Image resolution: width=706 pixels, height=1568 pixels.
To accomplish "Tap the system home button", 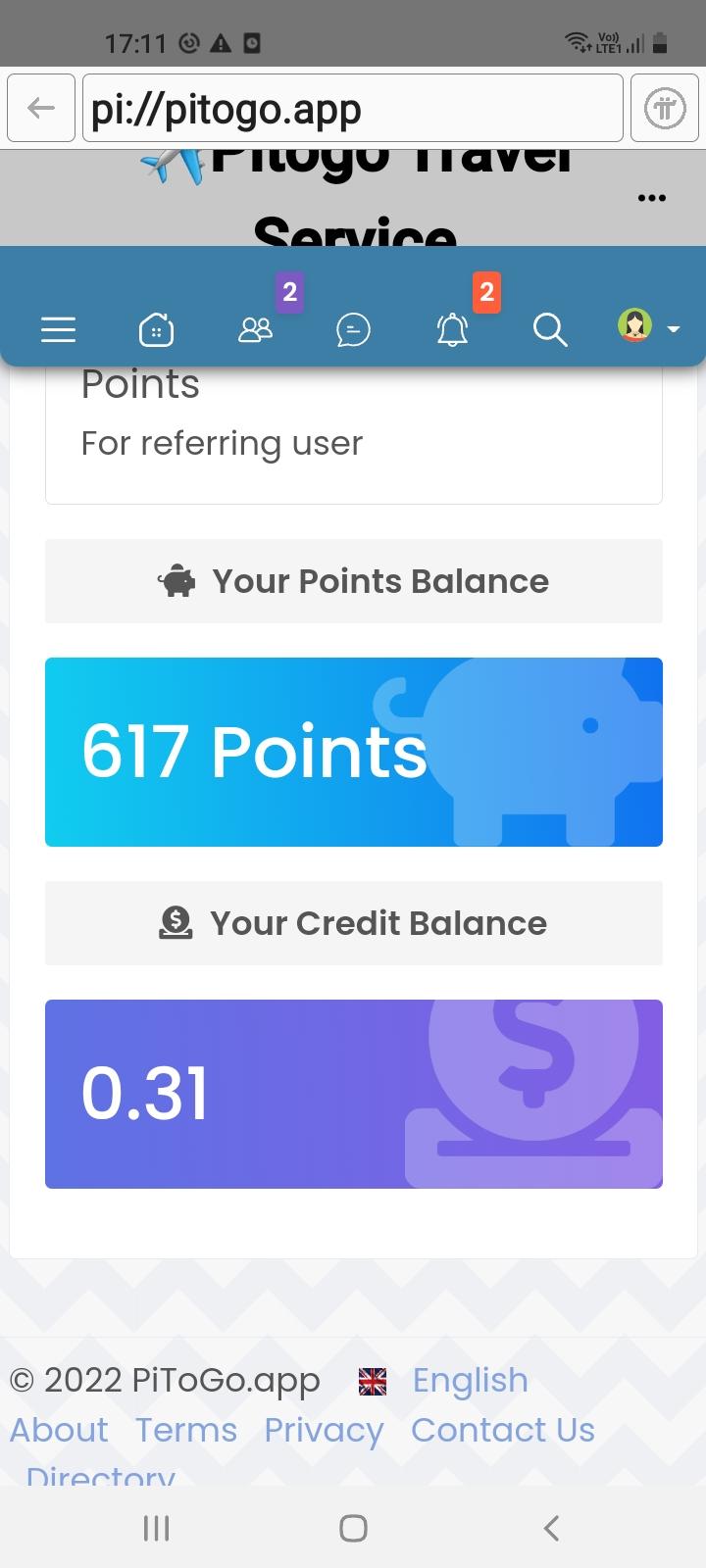I will coord(353,1528).
